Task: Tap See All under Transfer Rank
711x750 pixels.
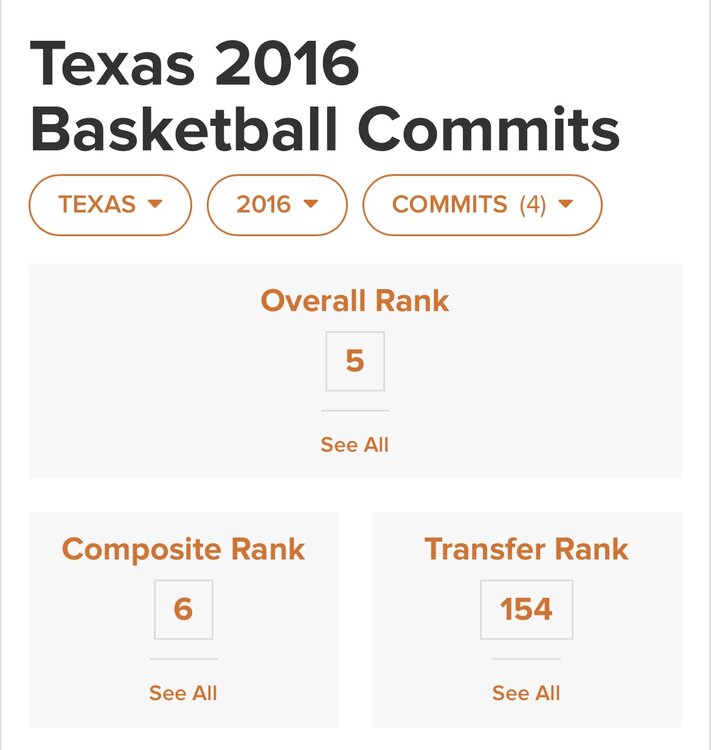Action: (x=526, y=693)
